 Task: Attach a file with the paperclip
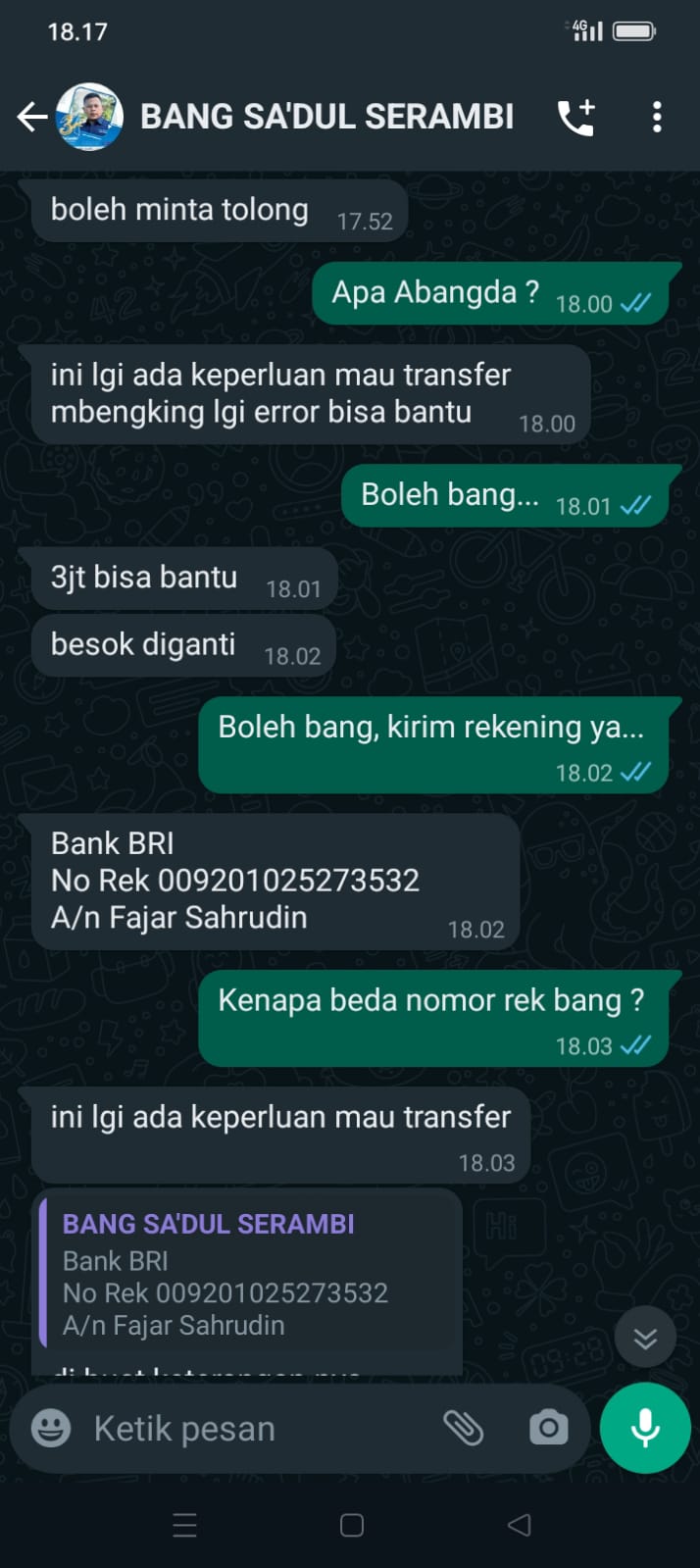pyautogui.click(x=463, y=1428)
